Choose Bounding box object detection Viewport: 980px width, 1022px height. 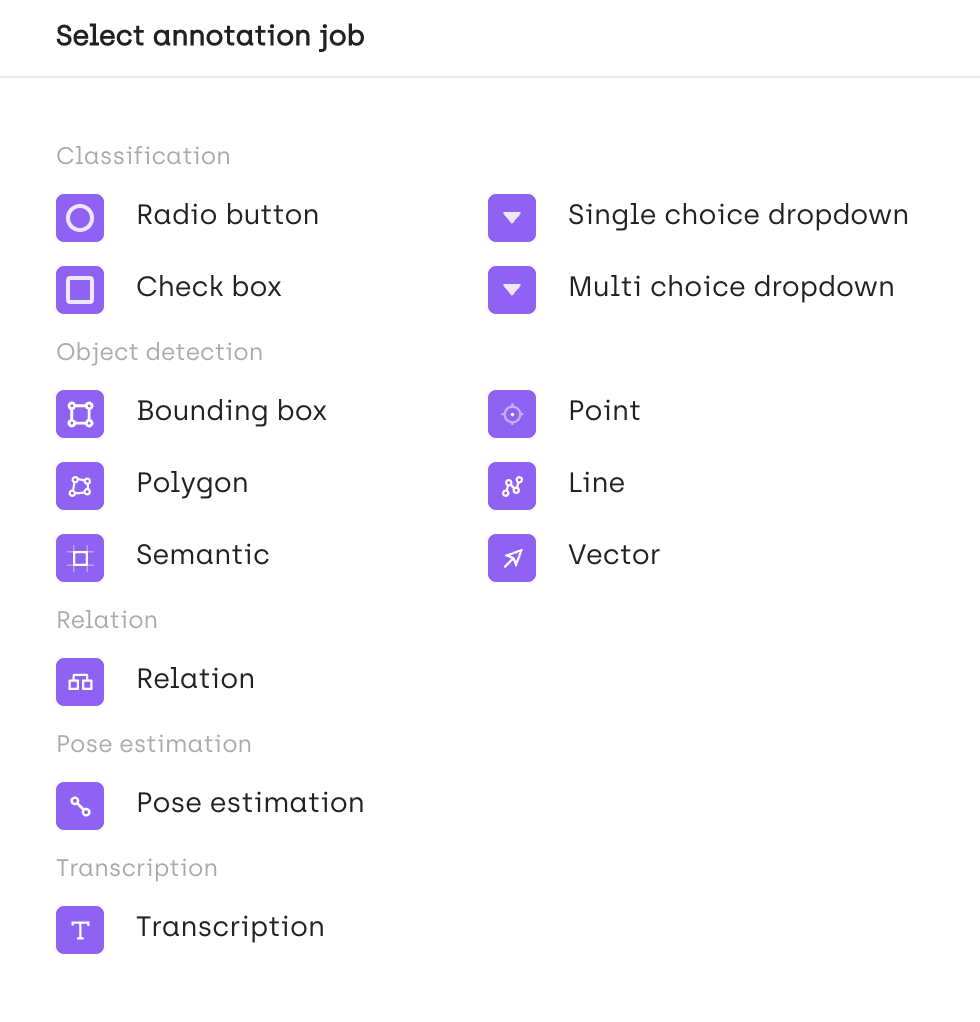231,412
